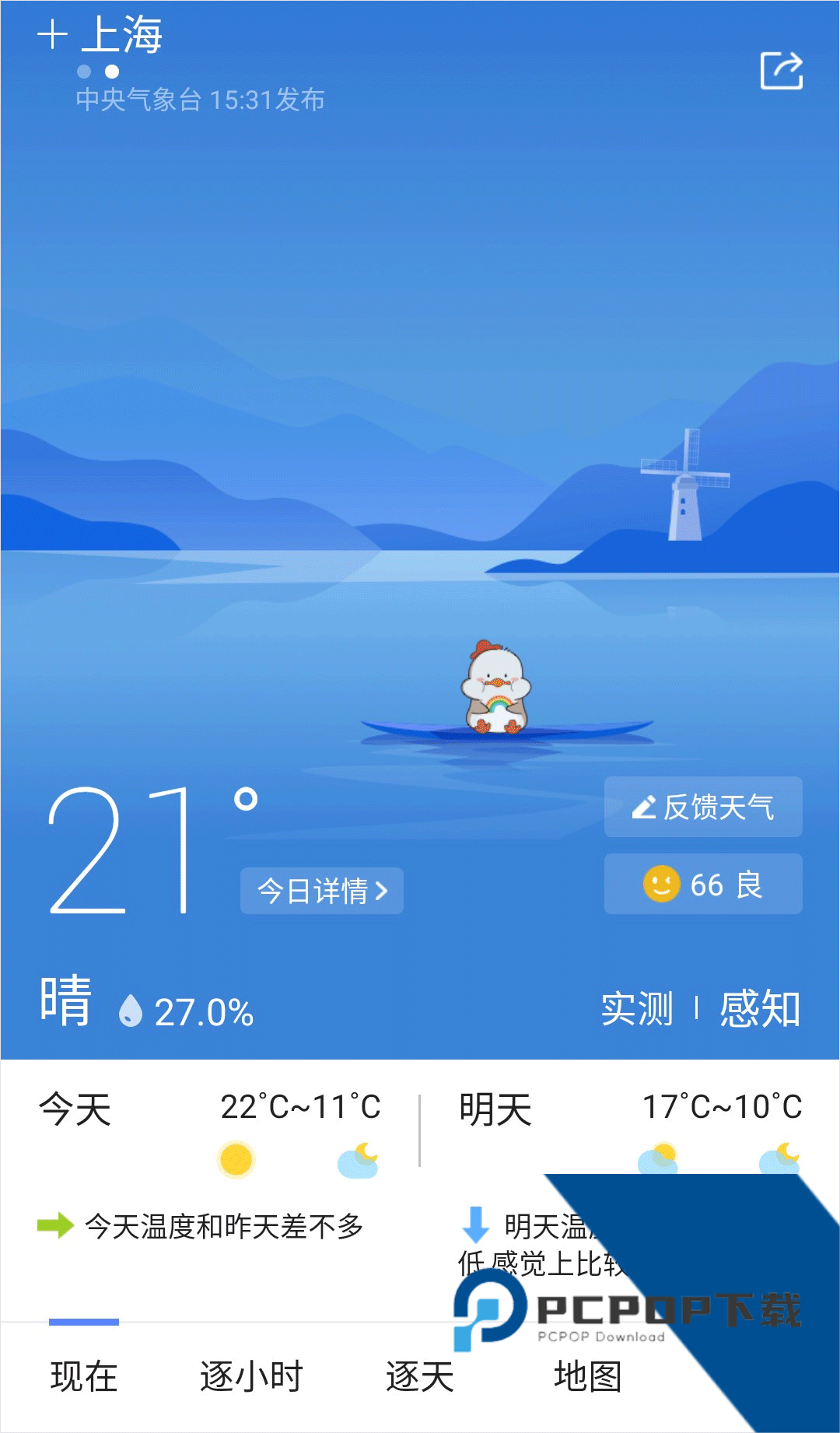Select the 现在 tab
Screen dimensions: 840x1433
pos(84,1376)
